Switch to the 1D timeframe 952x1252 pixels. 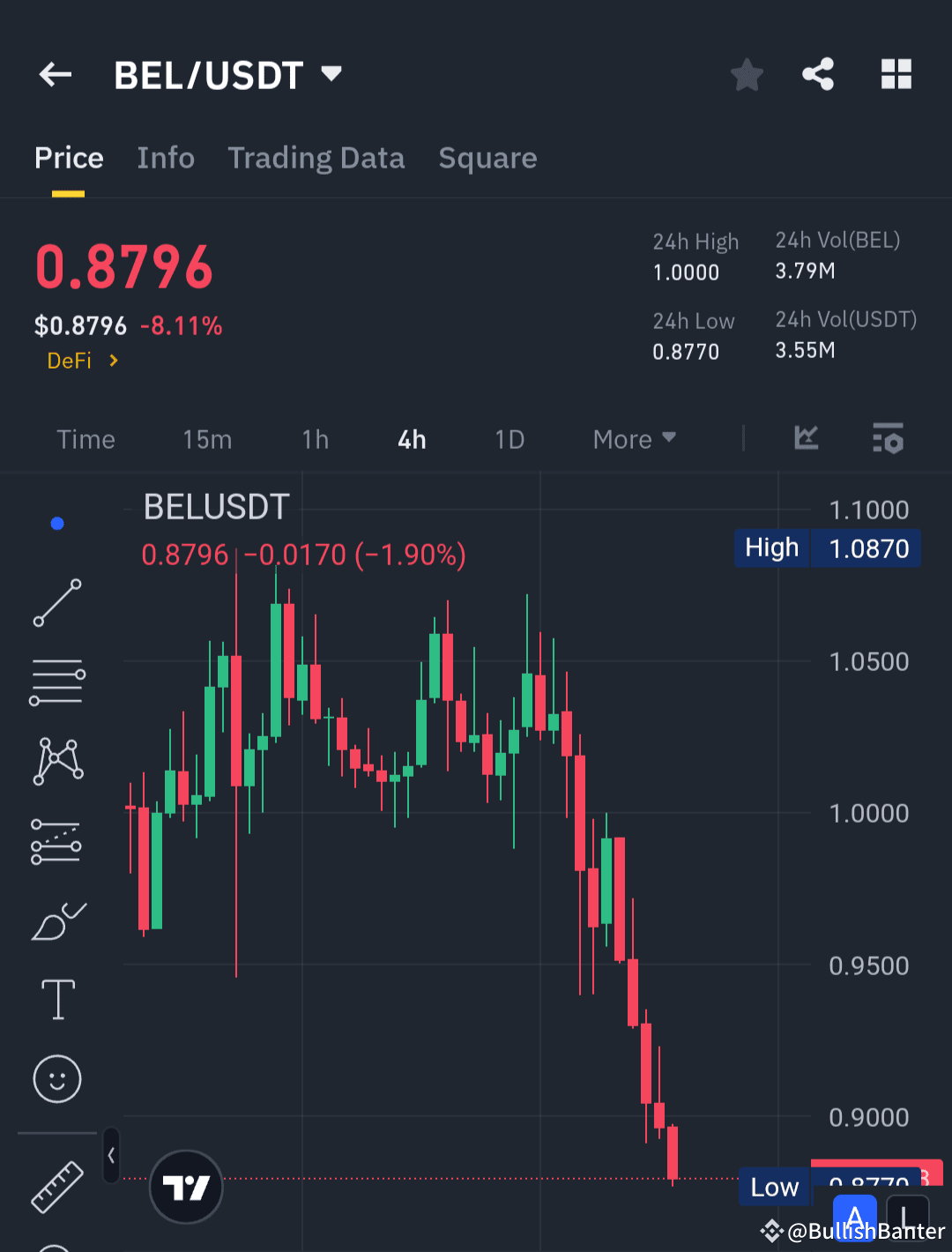(509, 439)
